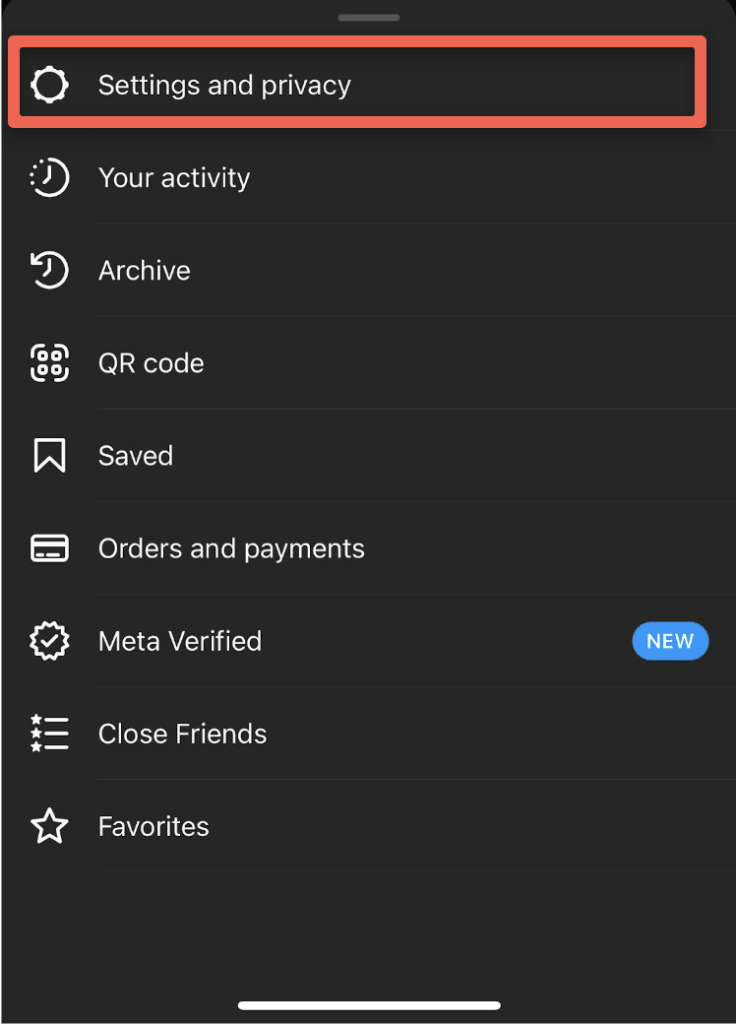This screenshot has height=1024, width=736.
Task: Open the Settings and privacy gear icon
Action: click(x=49, y=85)
